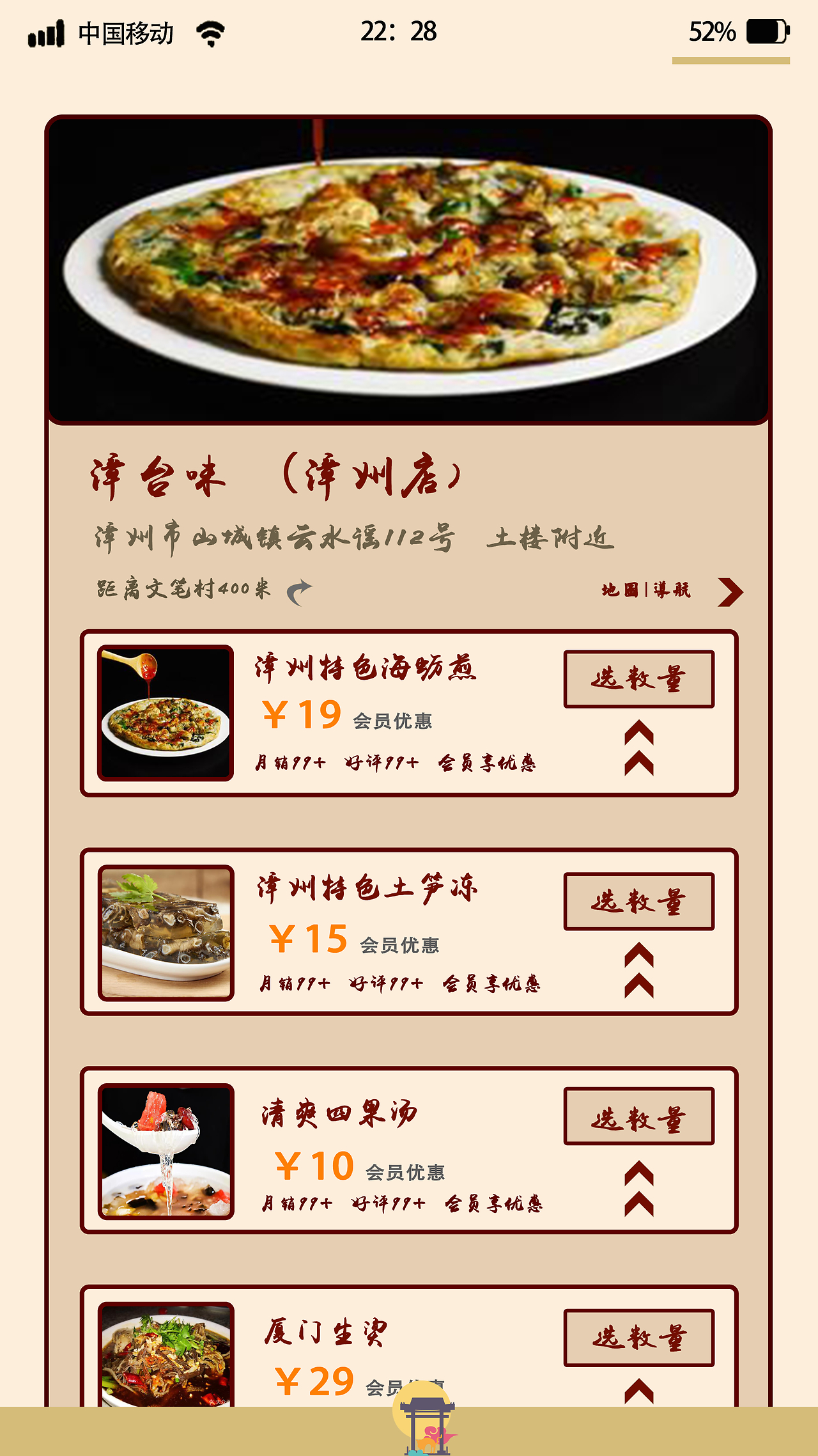
Task: Open the 漳州特色海蛎煎 dish photo
Action: coord(166,713)
